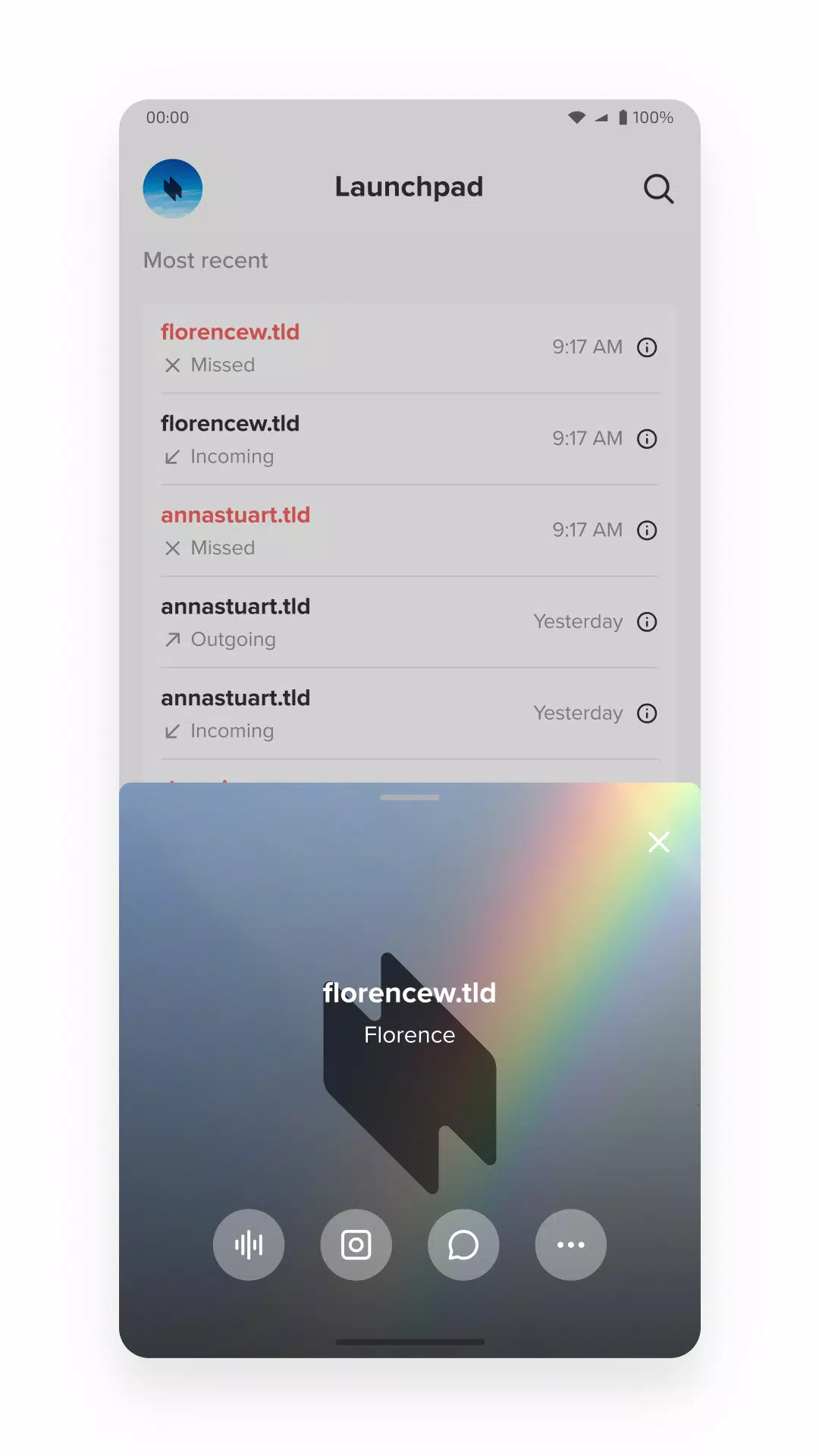Screen dimensions: 819x1456
Task: Open search in Launchpad
Action: click(x=658, y=189)
